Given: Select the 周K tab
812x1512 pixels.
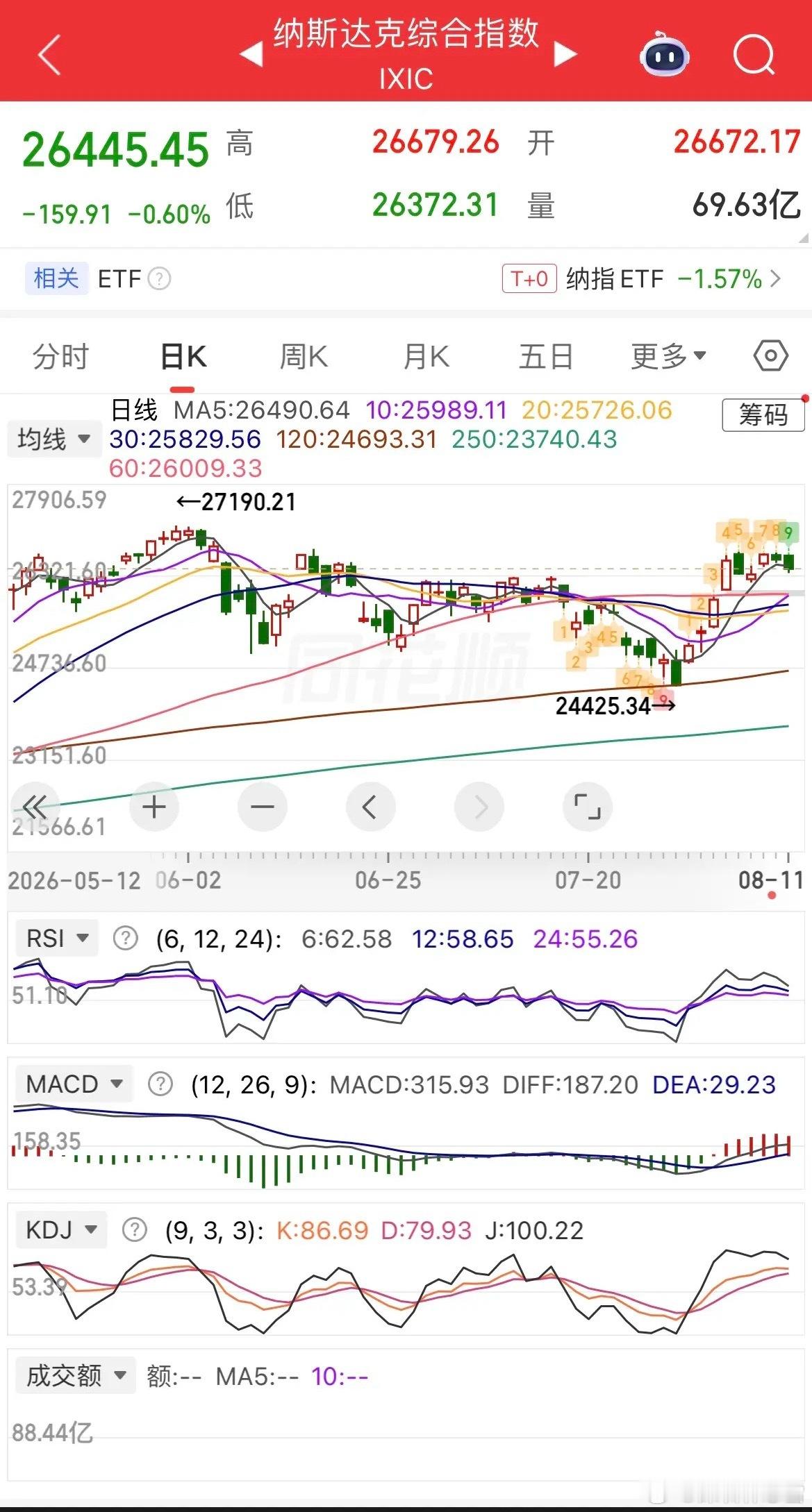Looking at the screenshot, I should click(x=303, y=357).
